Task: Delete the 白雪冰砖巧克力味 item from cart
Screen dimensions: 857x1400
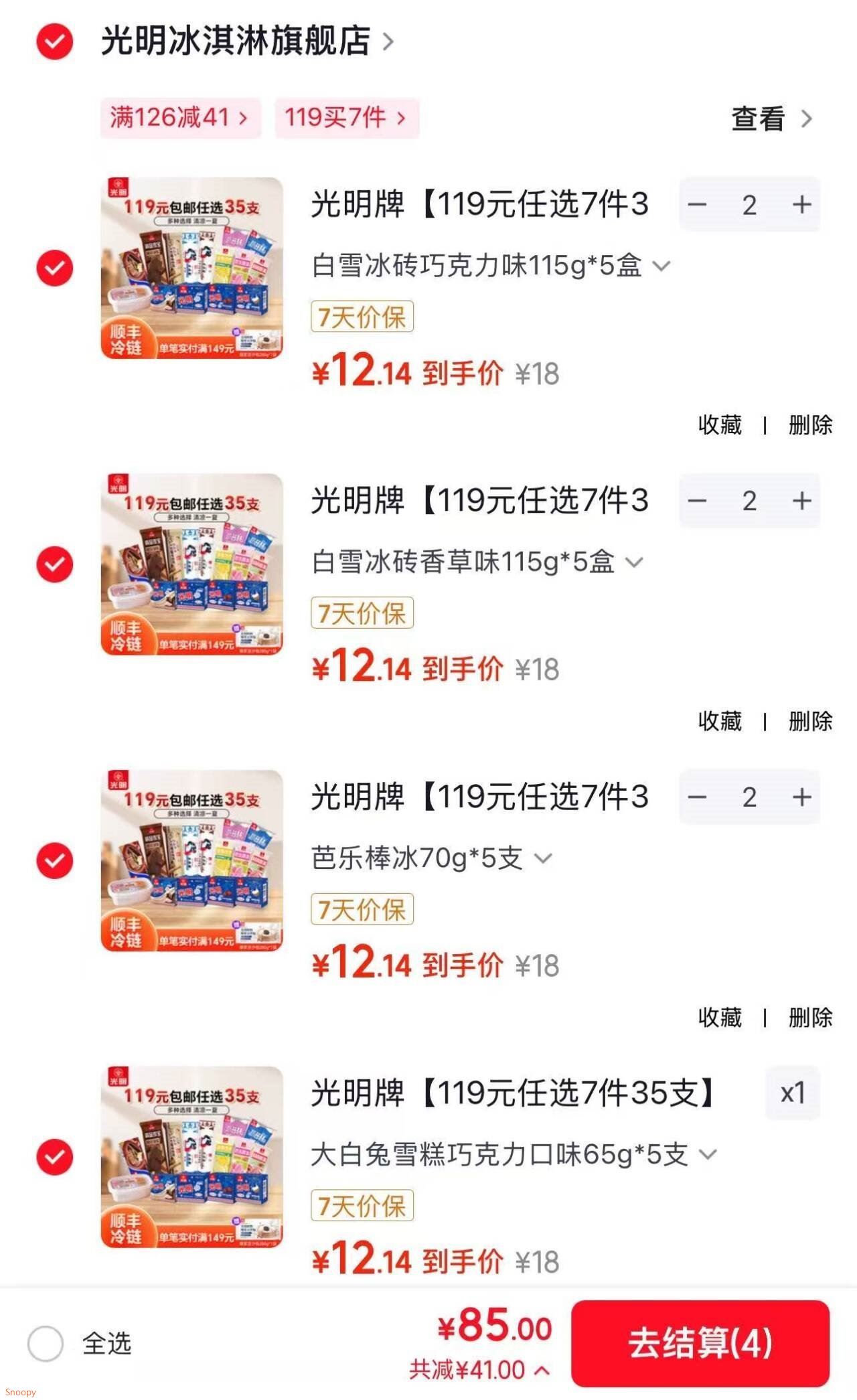Action: coord(810,424)
